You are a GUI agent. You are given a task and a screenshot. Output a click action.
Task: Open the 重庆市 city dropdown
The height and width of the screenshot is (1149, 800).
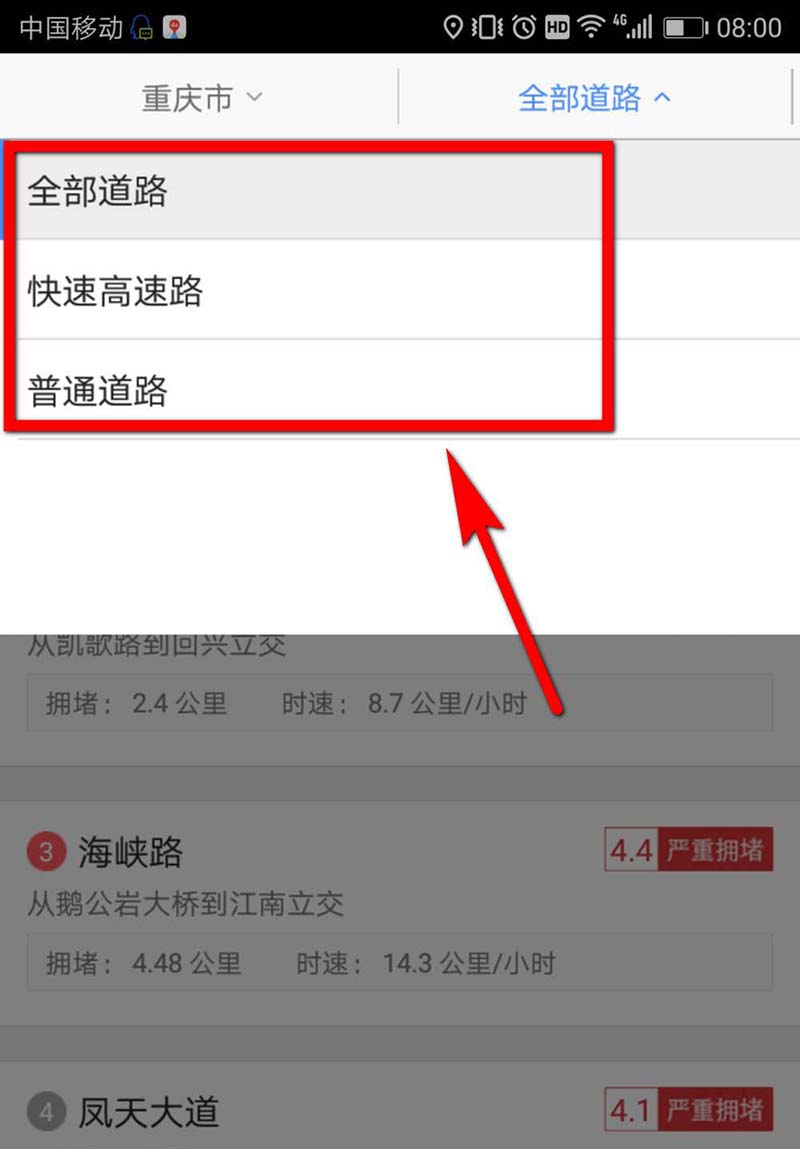point(200,98)
